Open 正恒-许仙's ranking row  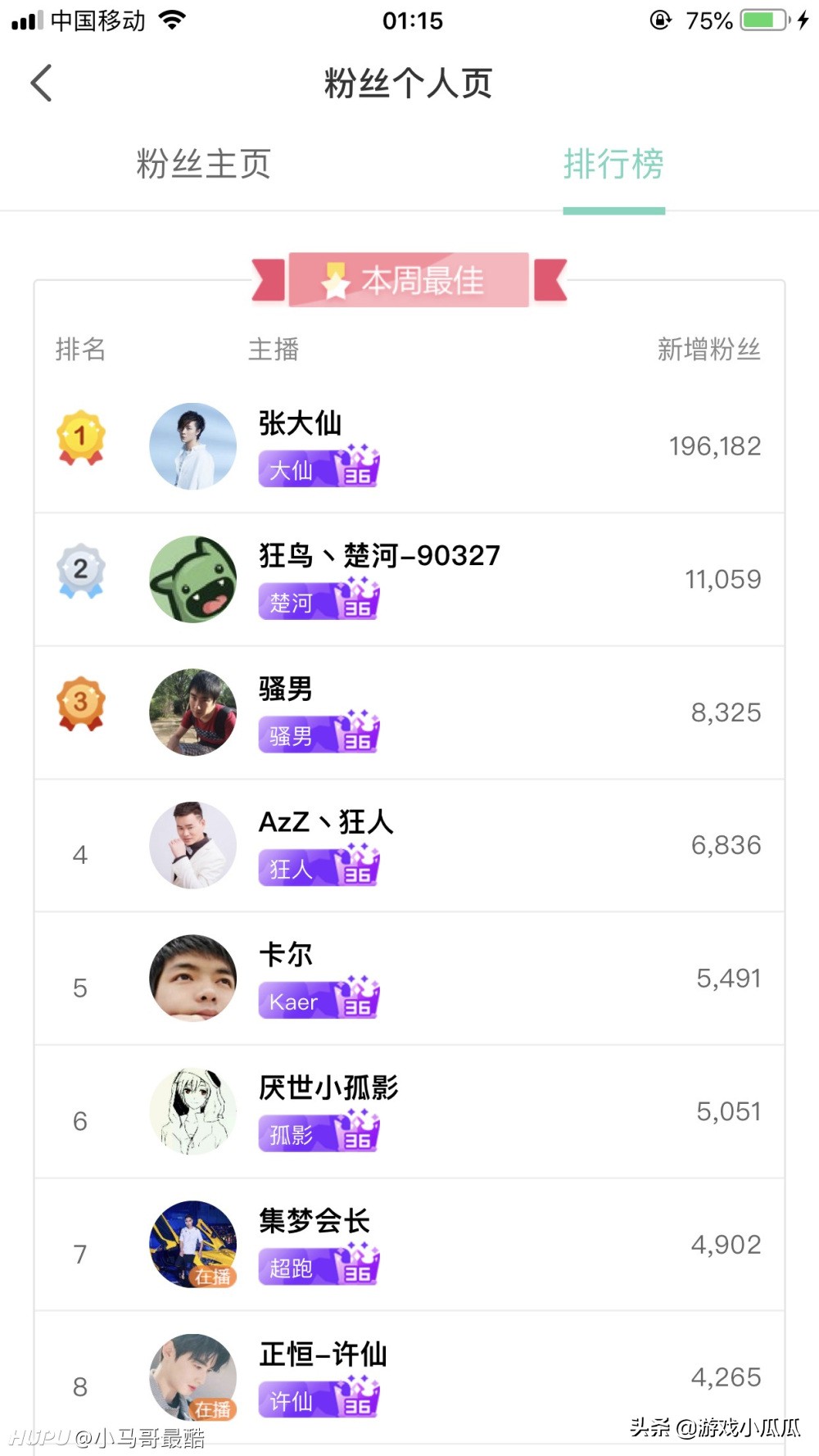[x=409, y=1377]
